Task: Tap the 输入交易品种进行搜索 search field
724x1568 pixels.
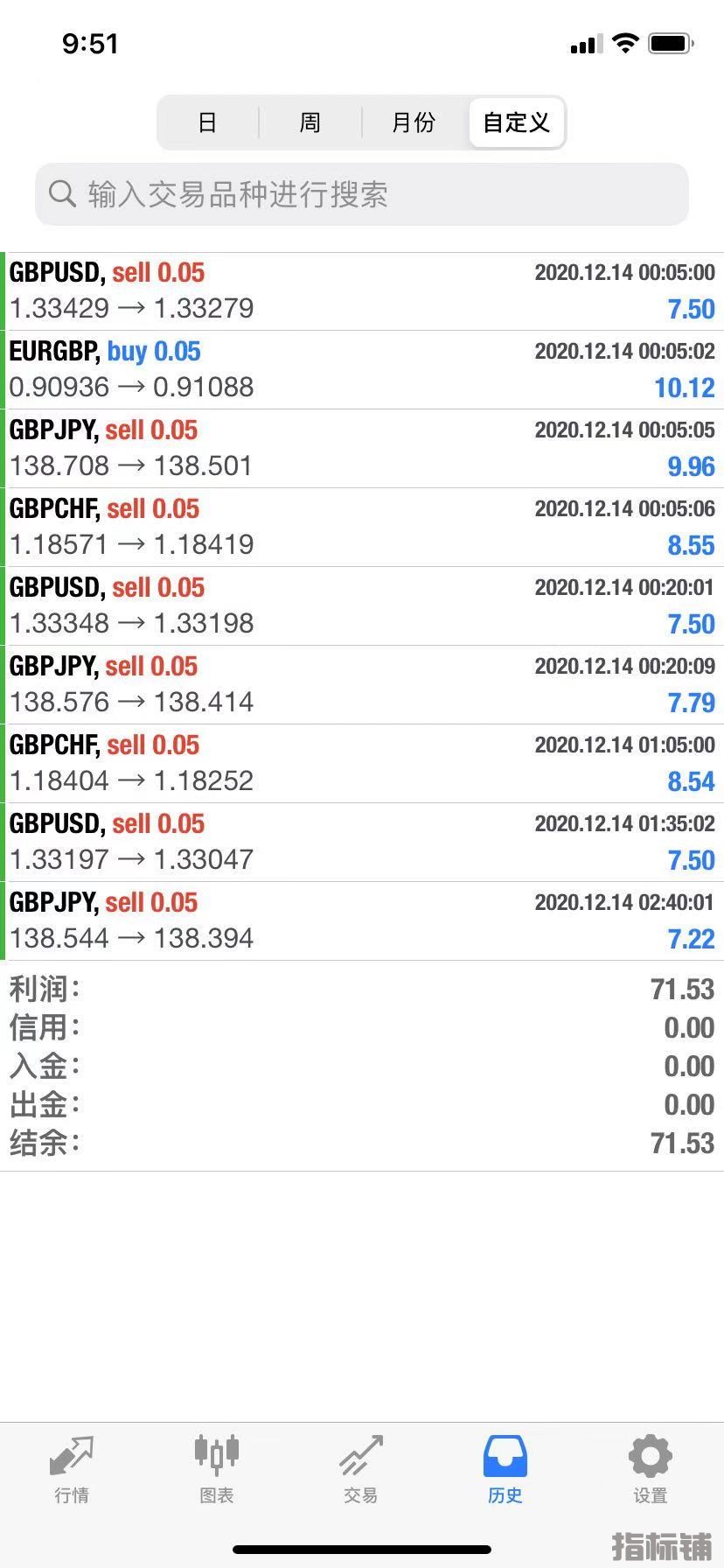Action: coord(362,194)
